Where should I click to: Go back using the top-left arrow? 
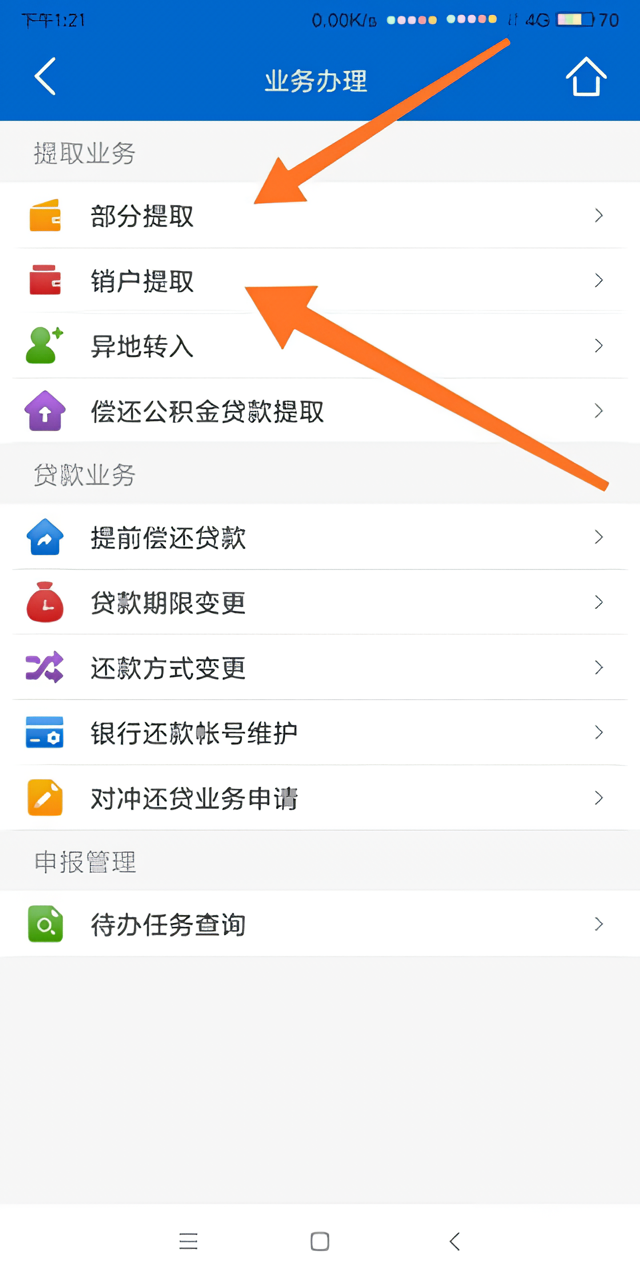[x=45, y=77]
